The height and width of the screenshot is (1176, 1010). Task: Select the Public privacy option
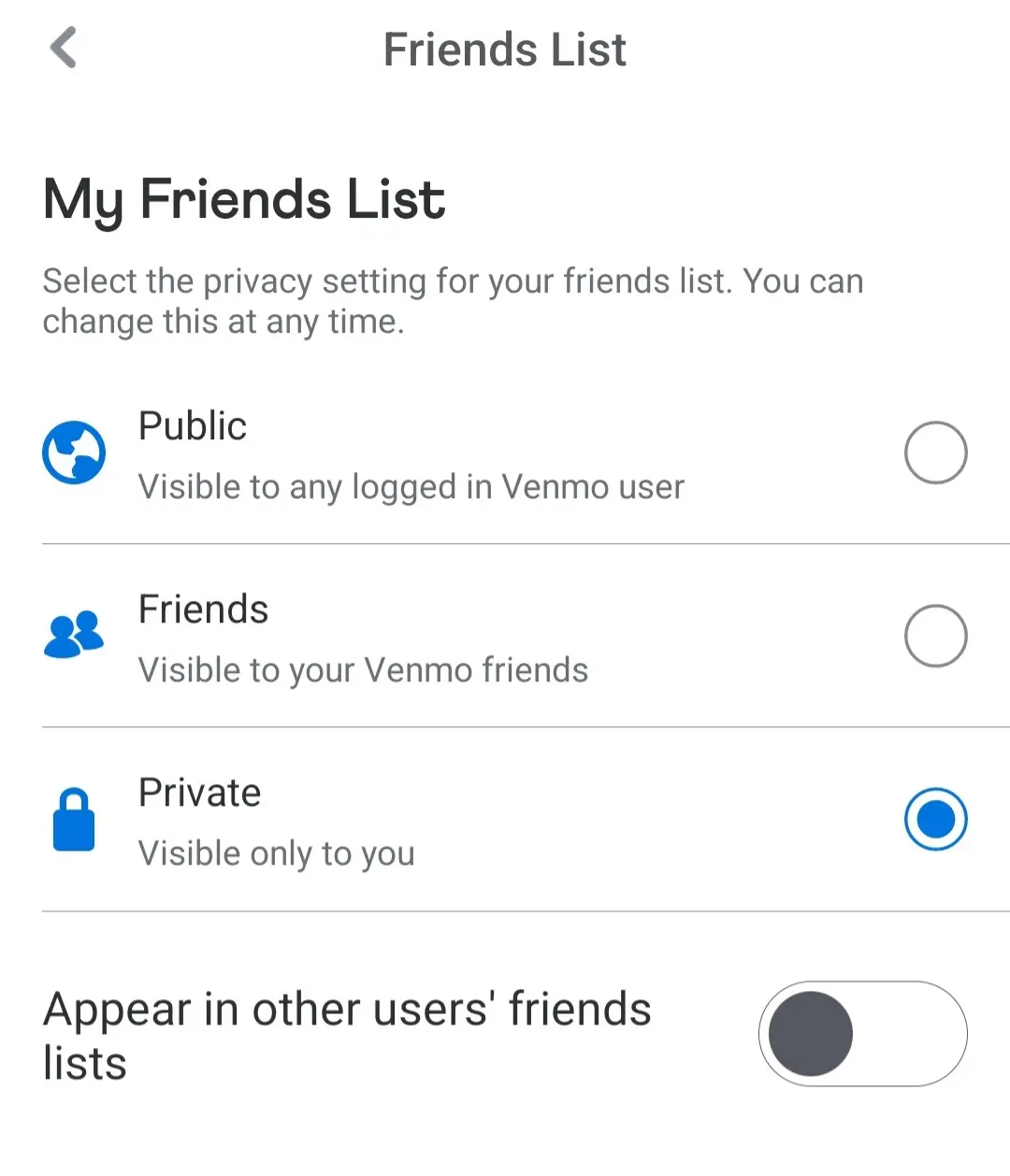coord(935,452)
